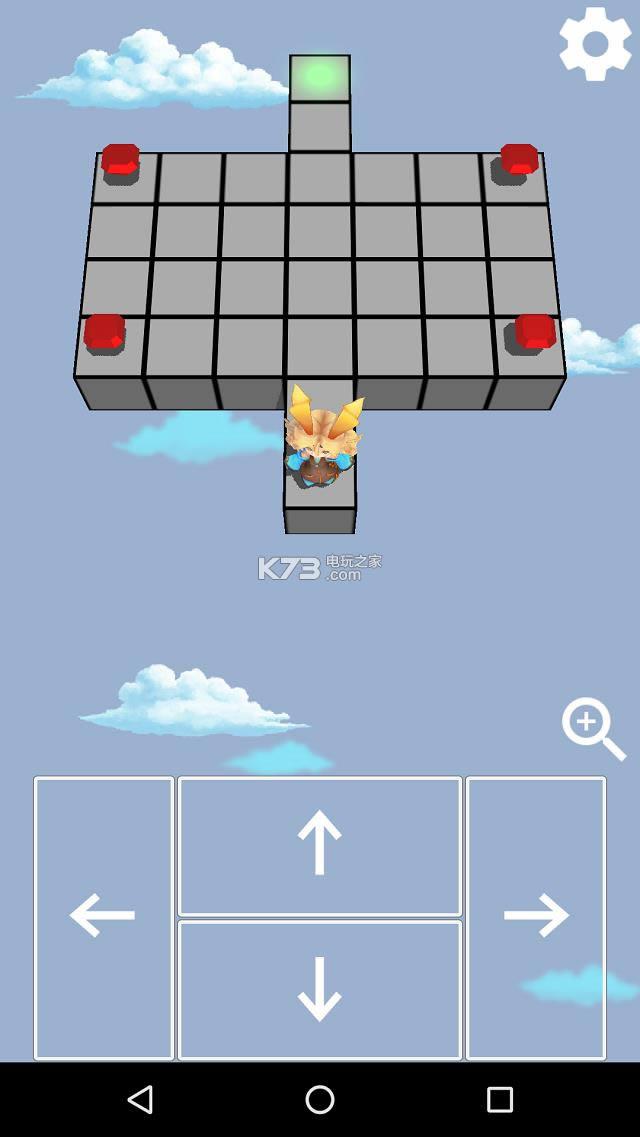Move the character right with the right arrow
The height and width of the screenshot is (1137, 640).
536,916
